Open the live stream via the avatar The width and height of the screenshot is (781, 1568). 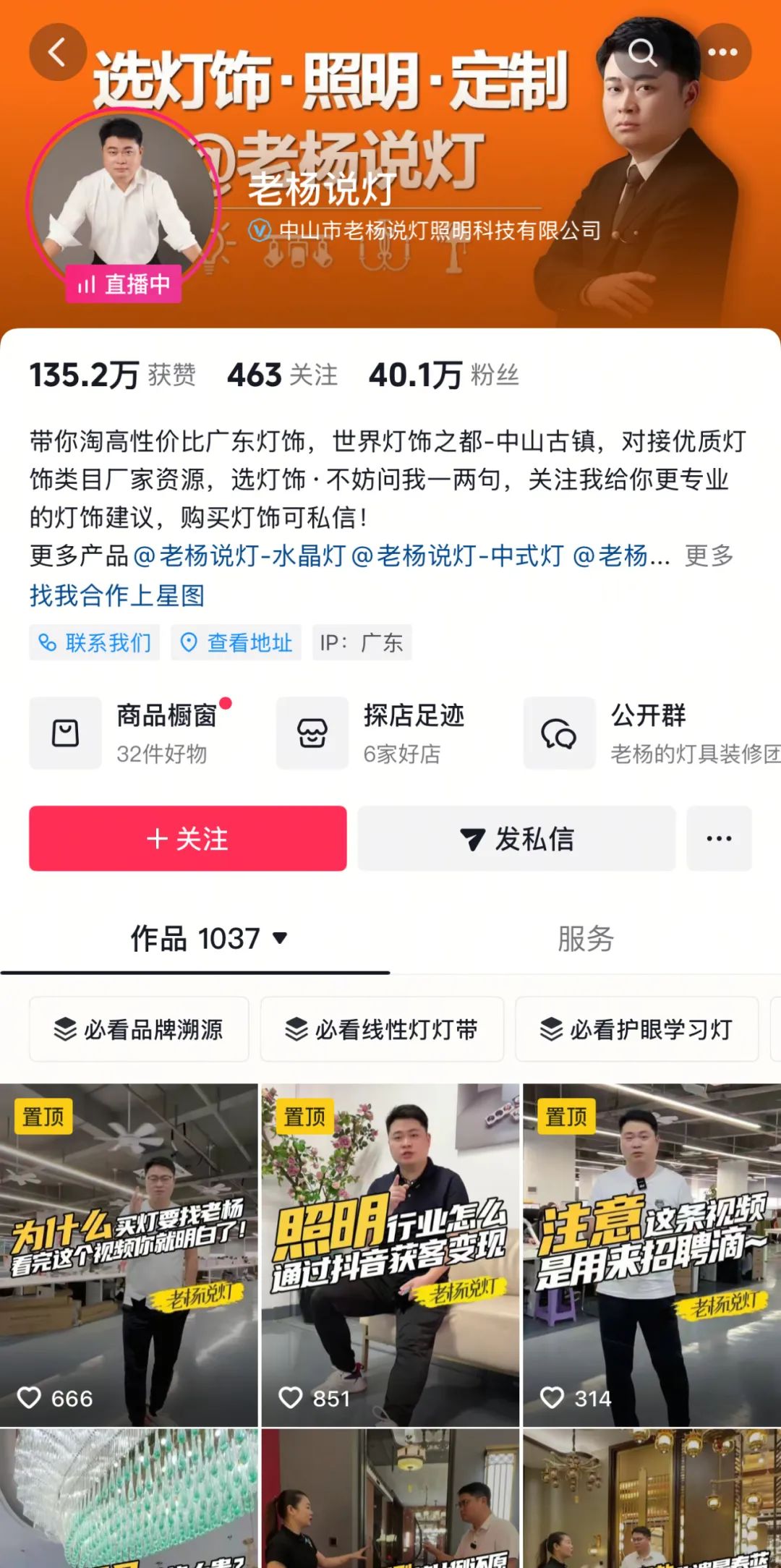point(123,203)
